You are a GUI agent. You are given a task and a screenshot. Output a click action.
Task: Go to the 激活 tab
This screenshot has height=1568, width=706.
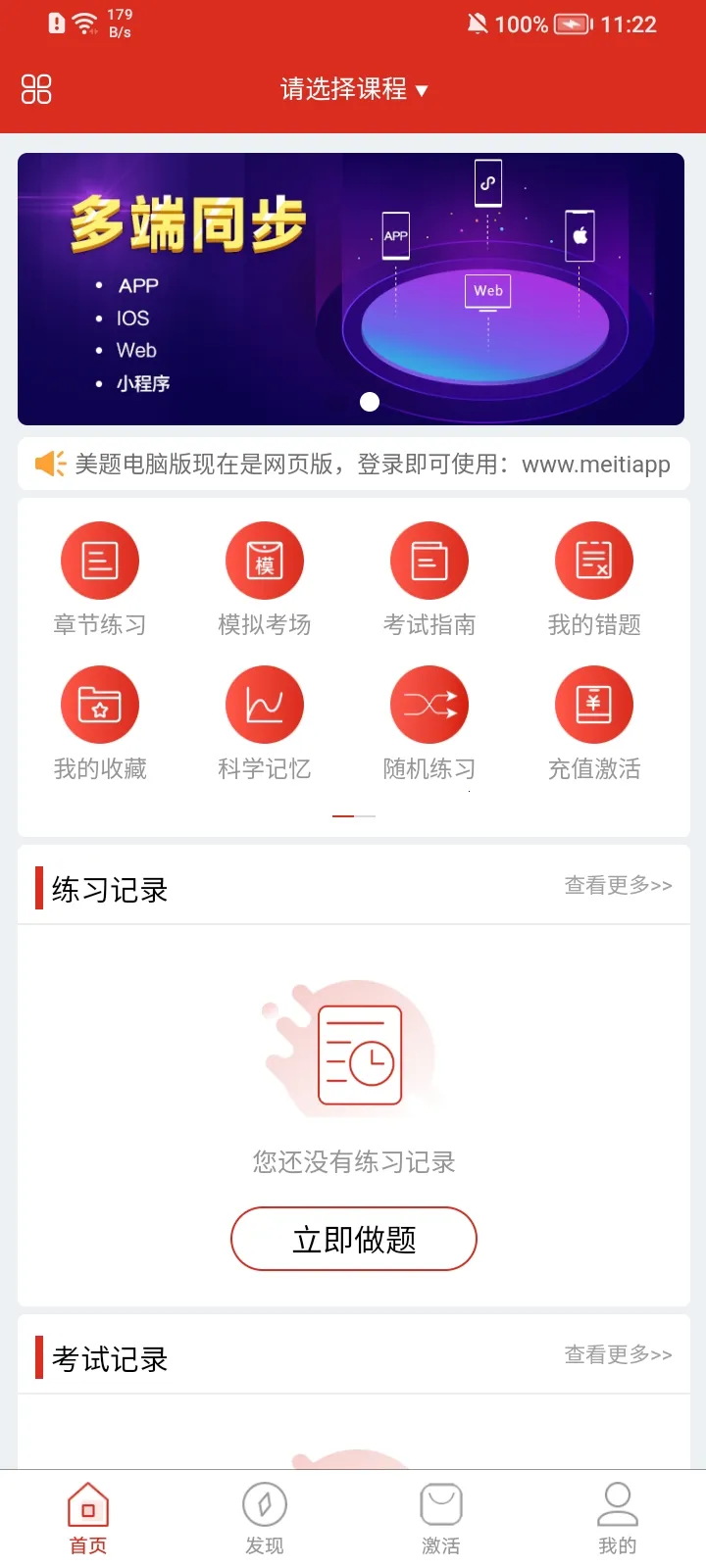(x=441, y=1518)
